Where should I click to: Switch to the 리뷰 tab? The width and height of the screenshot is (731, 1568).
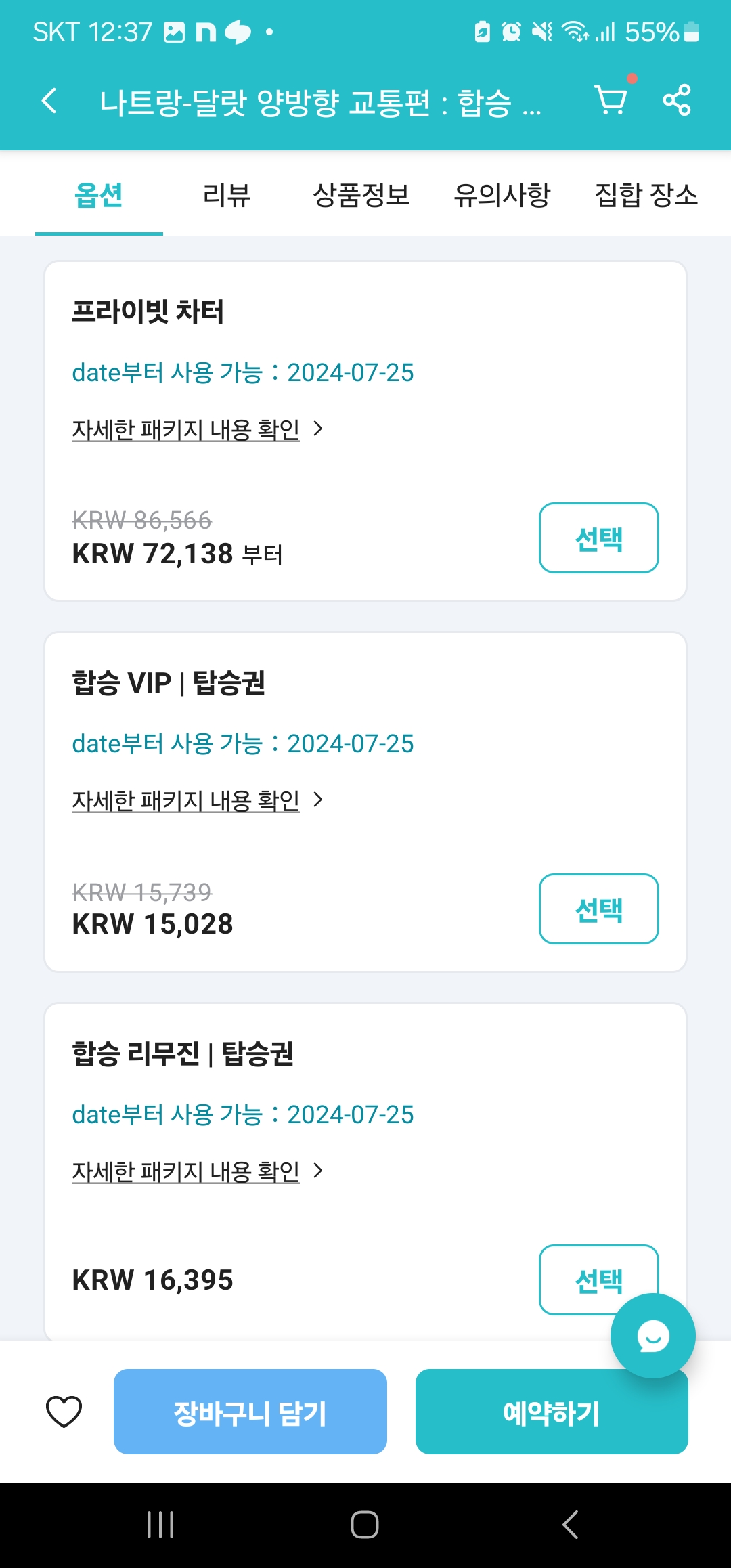tap(226, 195)
